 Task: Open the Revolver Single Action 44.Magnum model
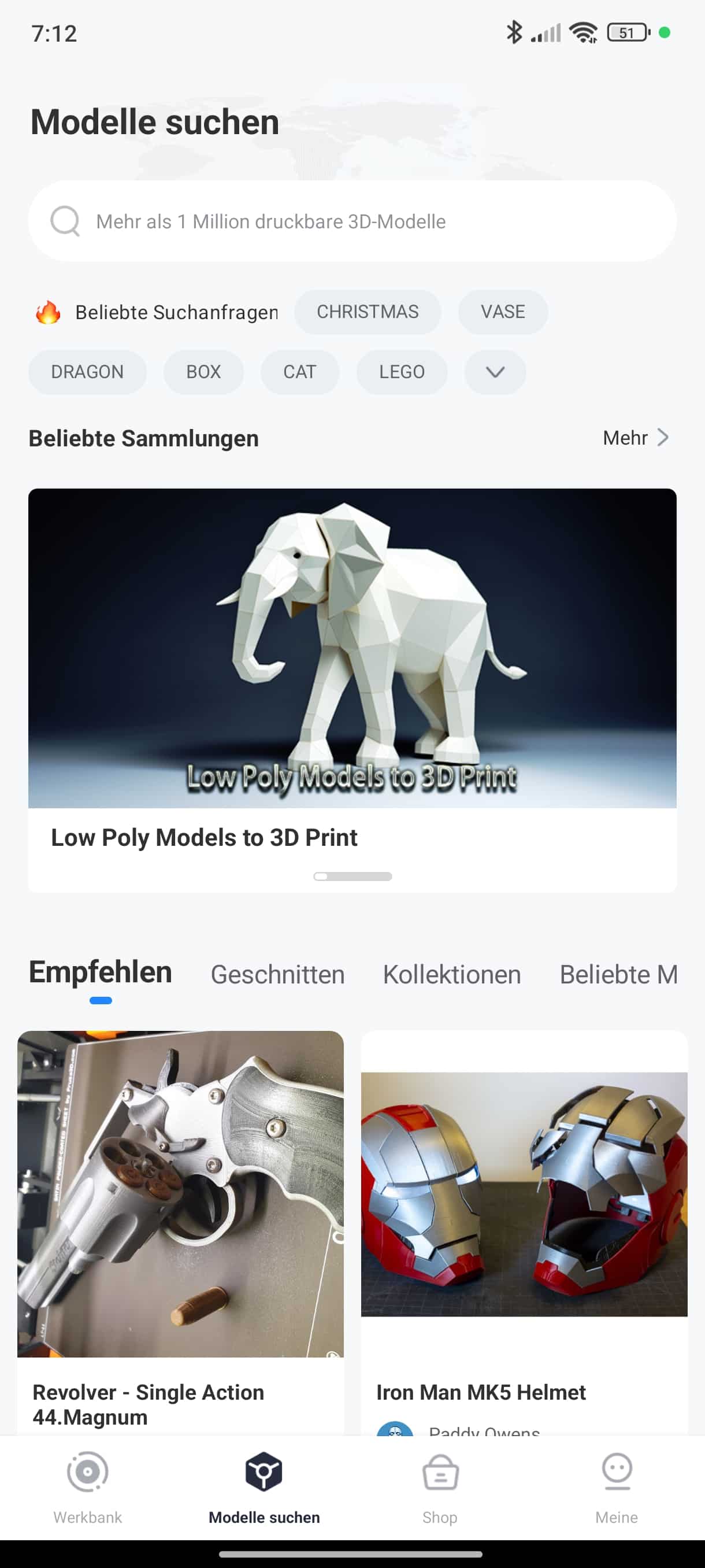pyautogui.click(x=180, y=1205)
